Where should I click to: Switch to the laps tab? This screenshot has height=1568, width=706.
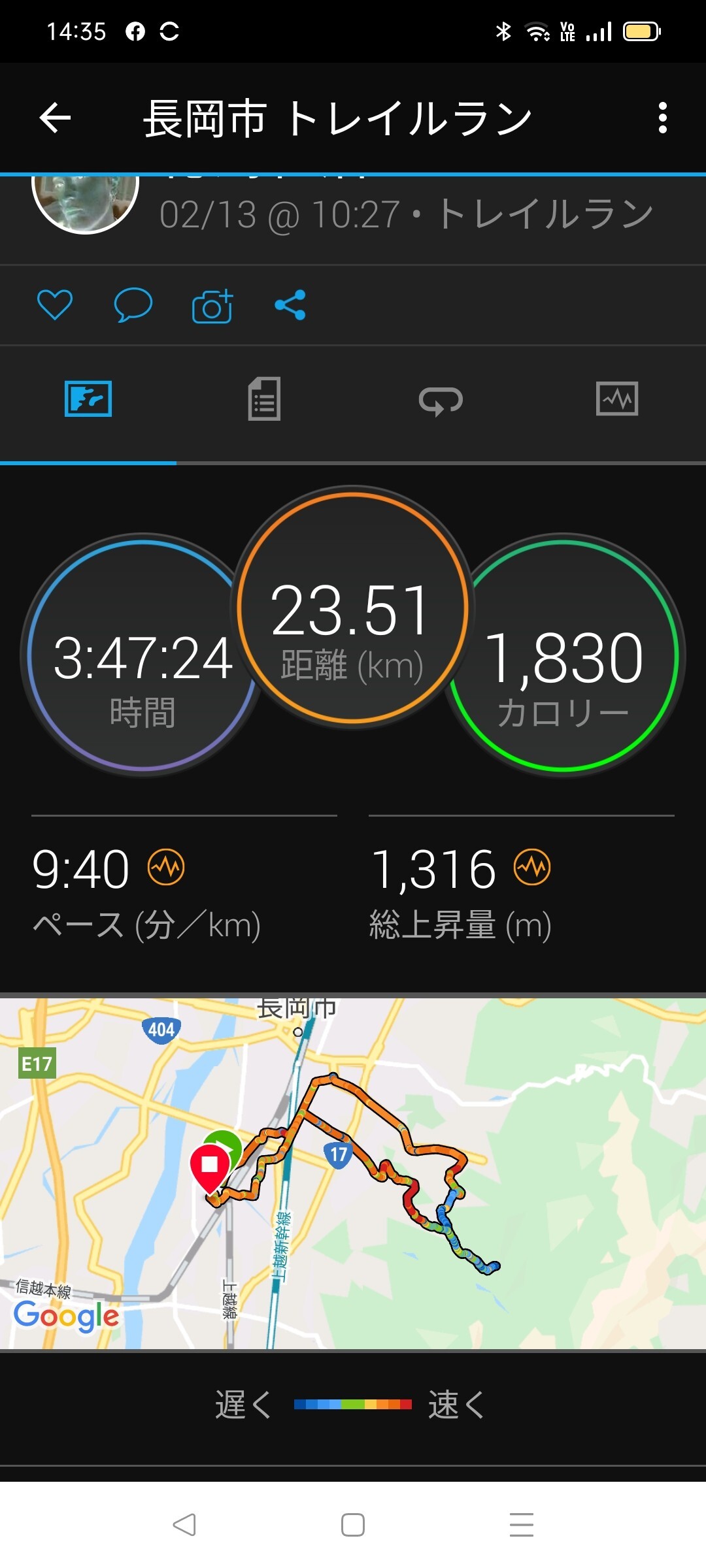pos(441,400)
